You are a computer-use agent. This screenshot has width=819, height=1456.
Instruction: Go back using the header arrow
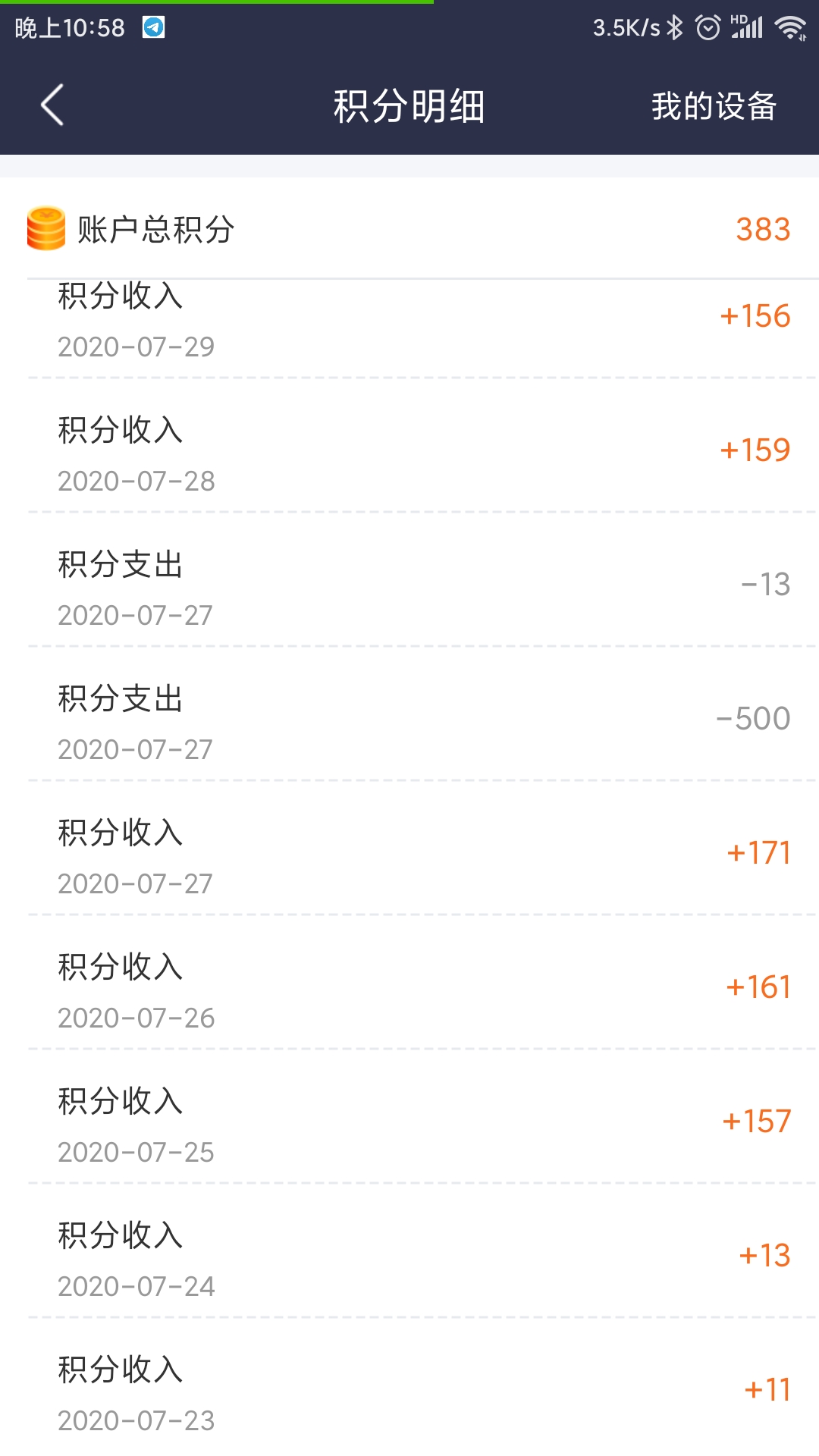coord(52,105)
